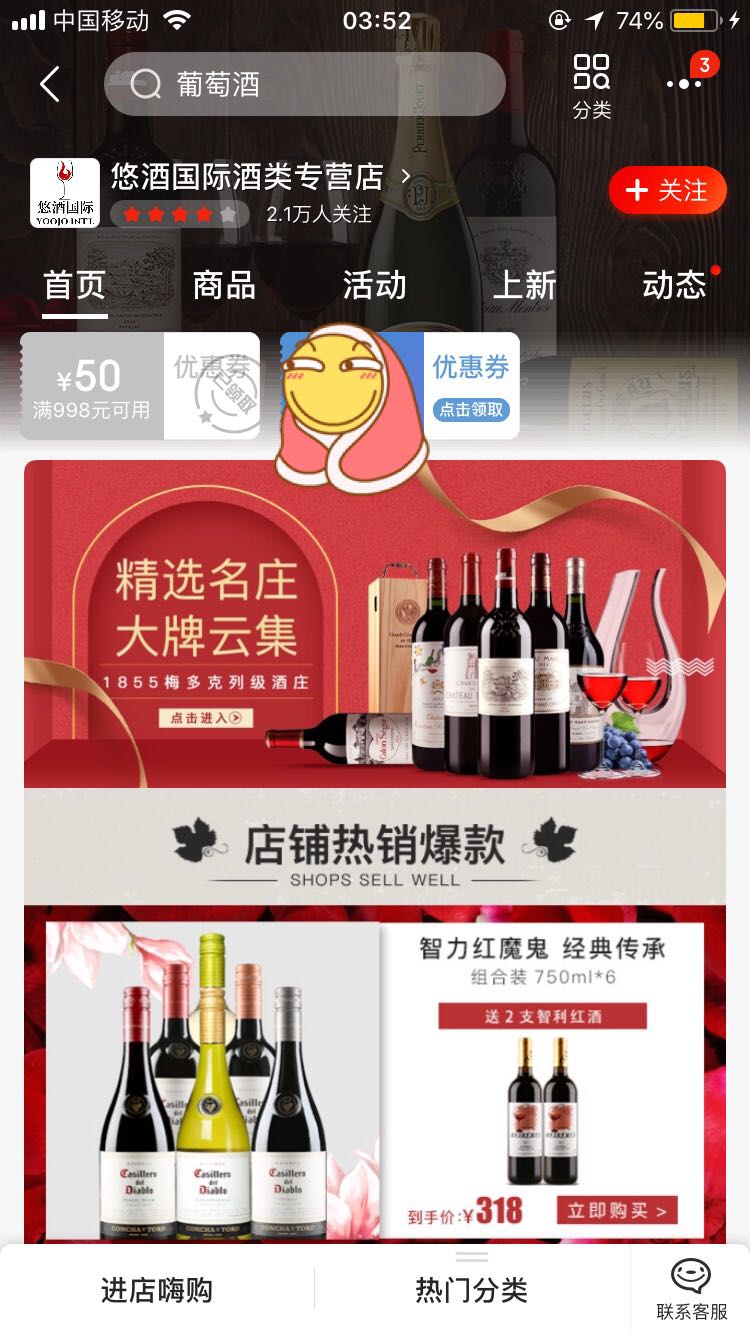
Task: Switch to the 商品 tab
Action: point(224,285)
